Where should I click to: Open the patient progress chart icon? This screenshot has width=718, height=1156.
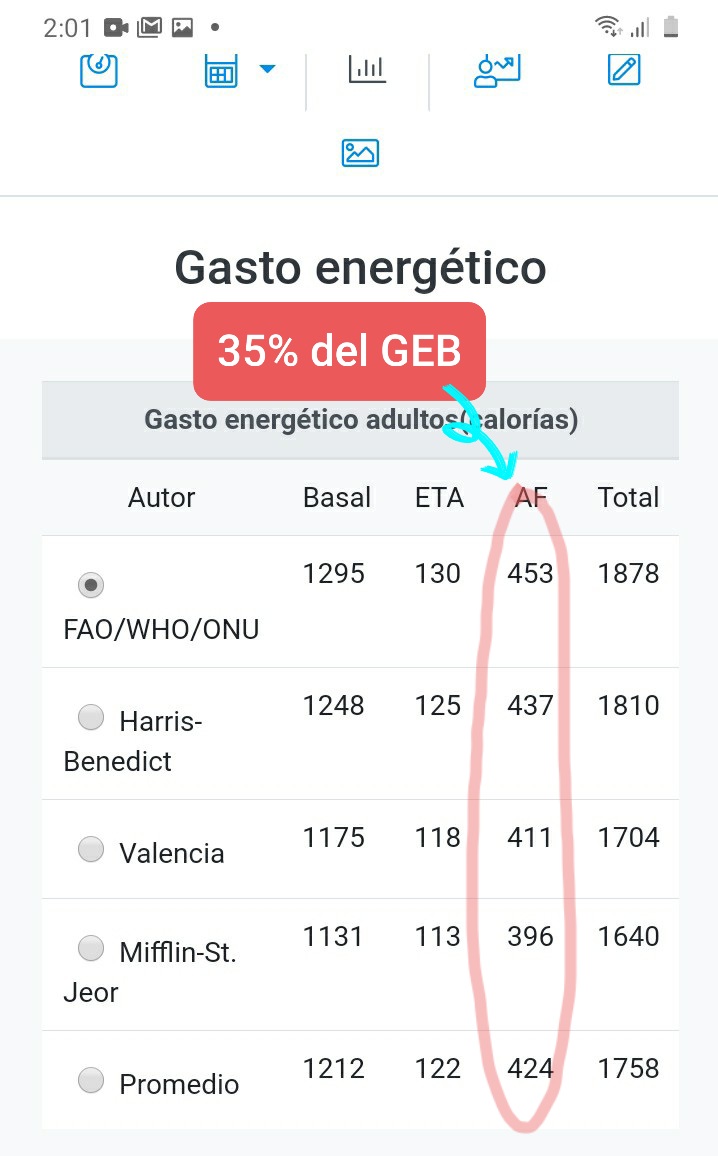(x=497, y=71)
